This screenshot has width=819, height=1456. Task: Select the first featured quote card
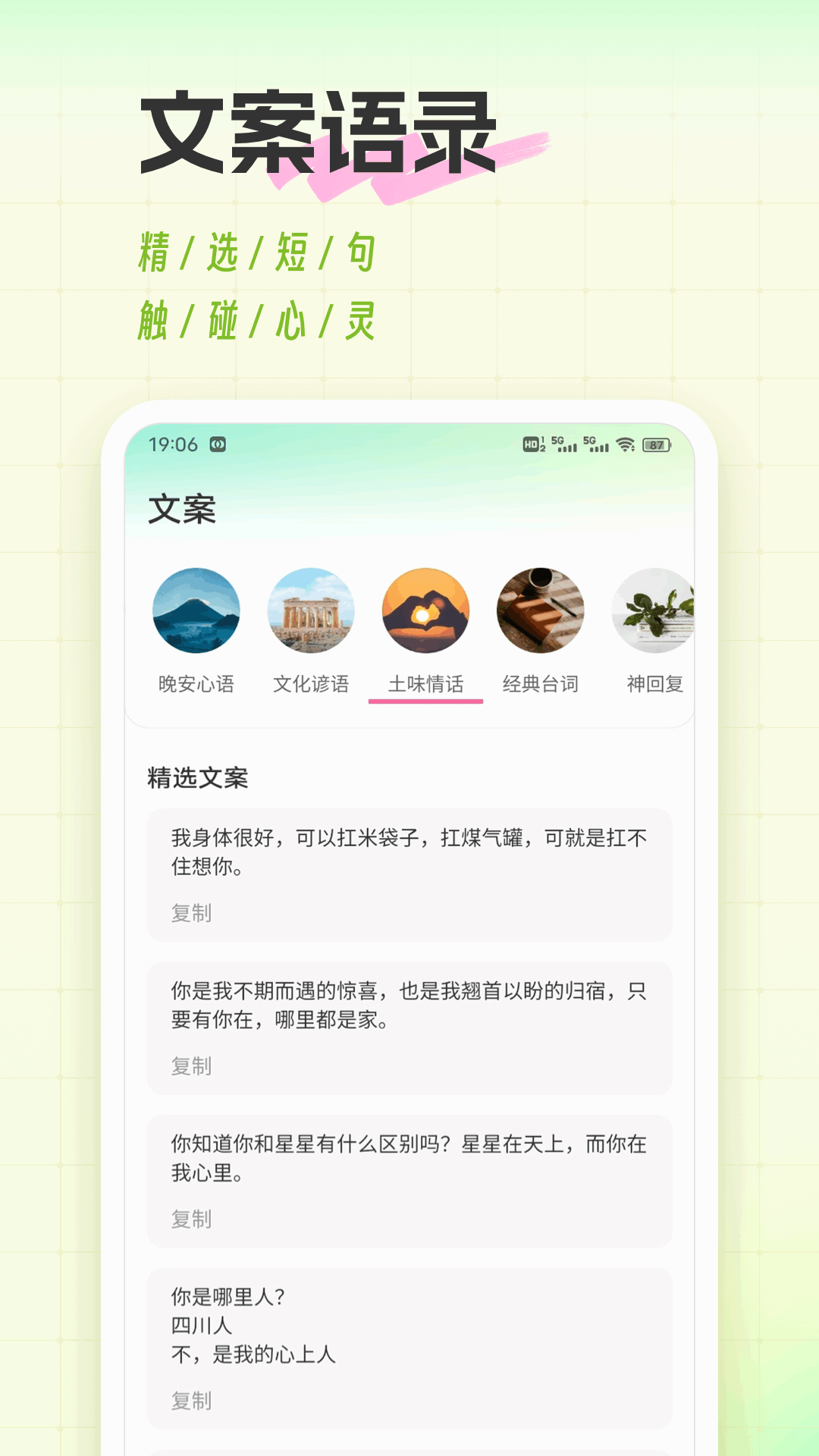(x=409, y=872)
